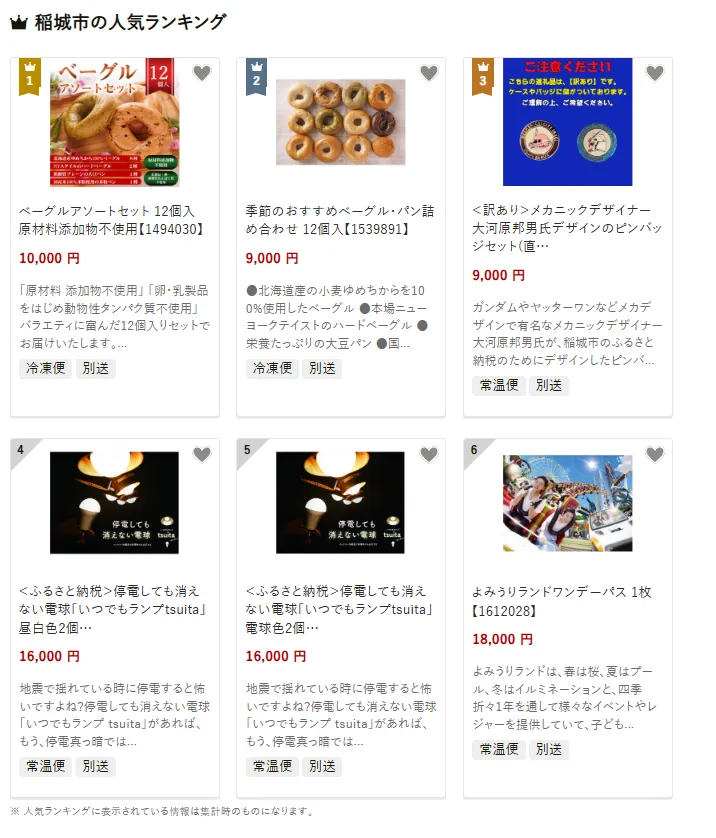The height and width of the screenshot is (838, 716).
Task: Open the 季節のおすすめベーグル・パン詰め合わせ card
Action: click(340, 220)
